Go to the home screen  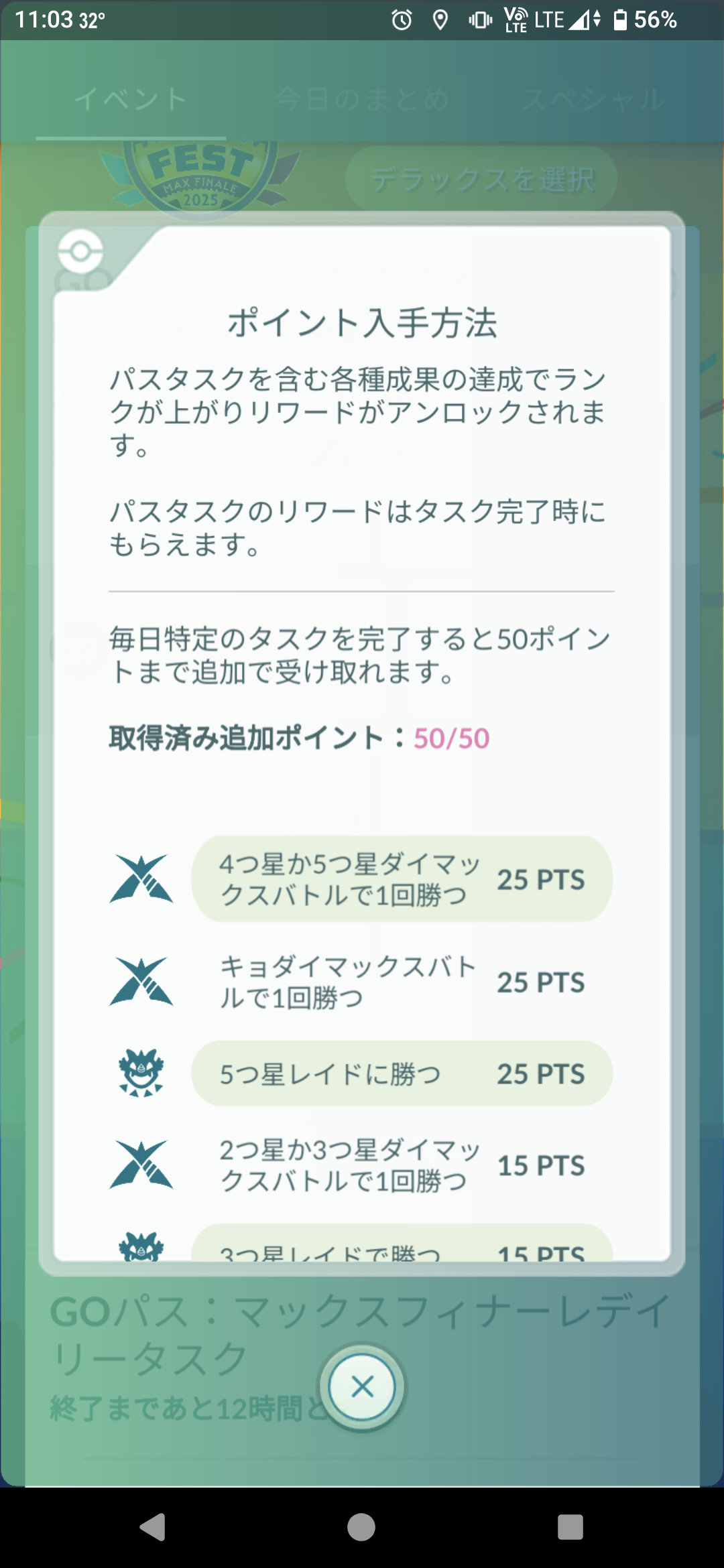tap(361, 1527)
